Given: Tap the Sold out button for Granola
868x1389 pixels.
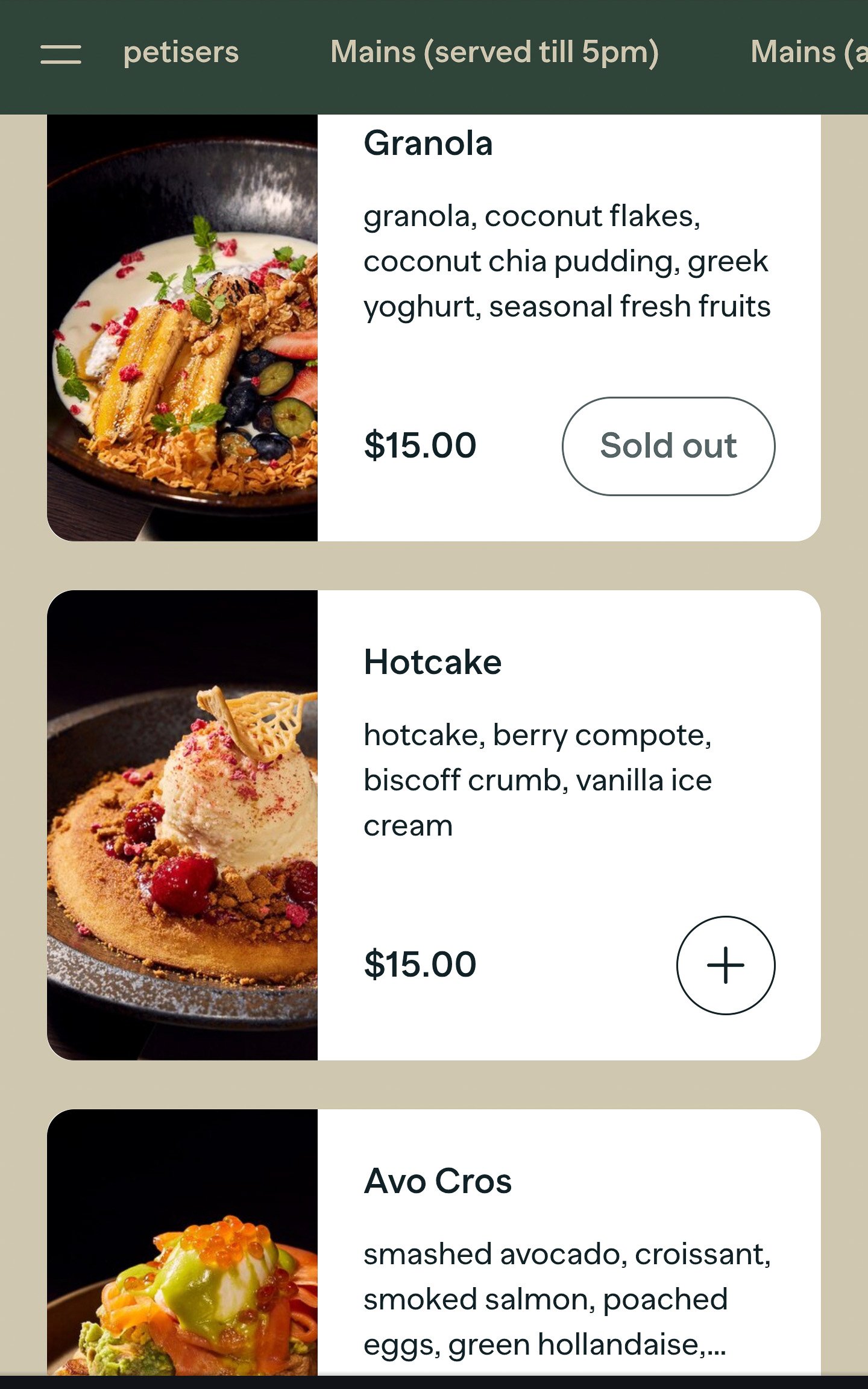Looking at the screenshot, I should click(668, 446).
